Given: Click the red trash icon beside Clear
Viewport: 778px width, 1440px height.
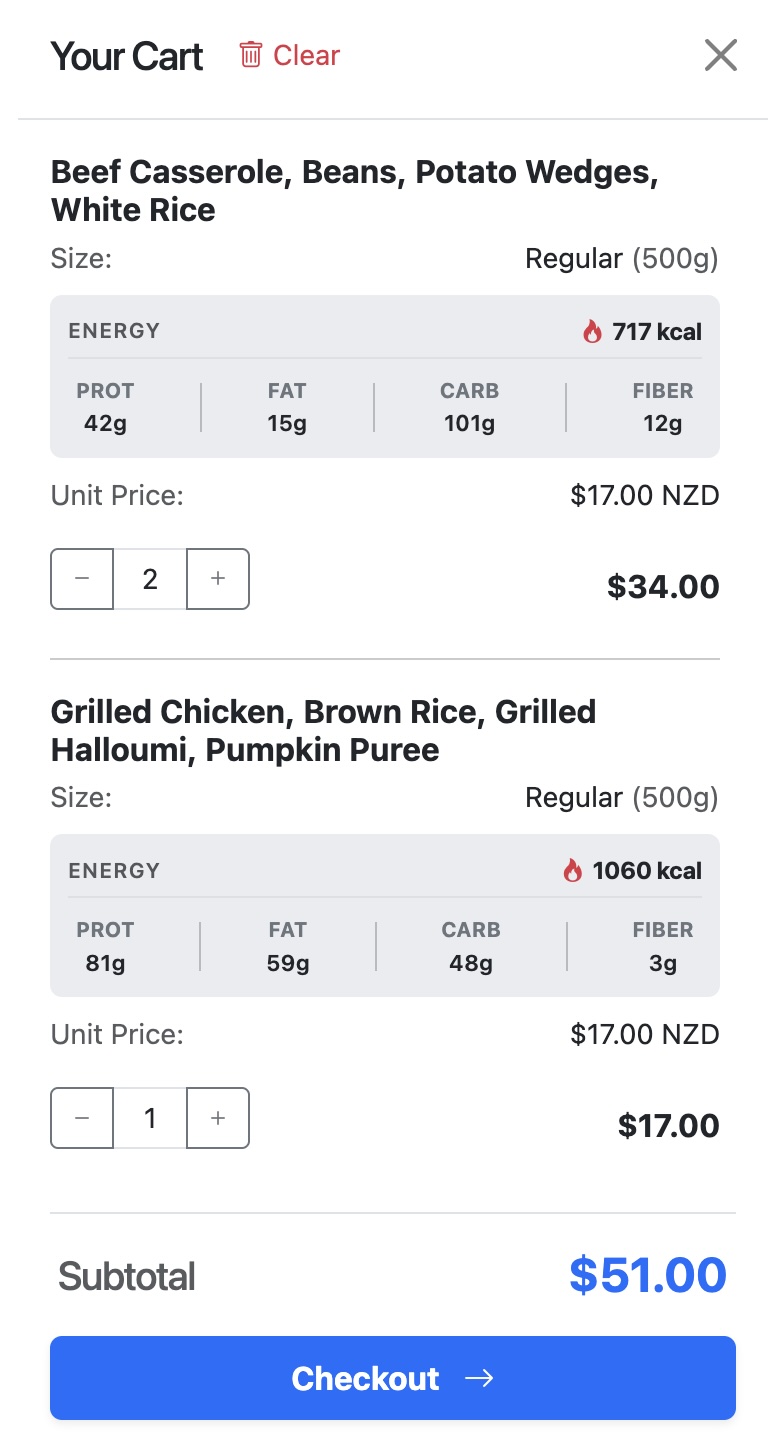Looking at the screenshot, I should click(x=252, y=56).
